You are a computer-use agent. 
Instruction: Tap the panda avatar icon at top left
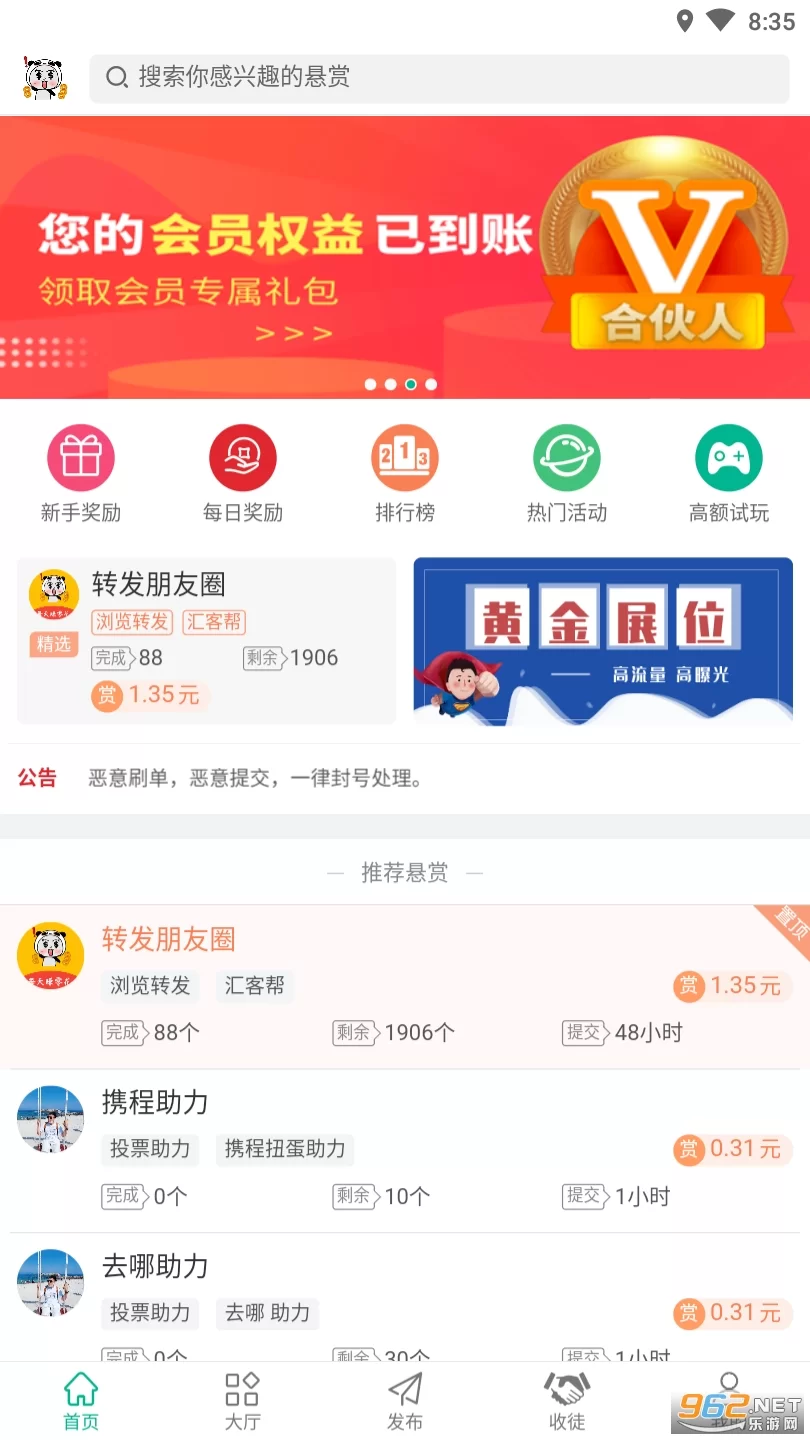coord(43,78)
